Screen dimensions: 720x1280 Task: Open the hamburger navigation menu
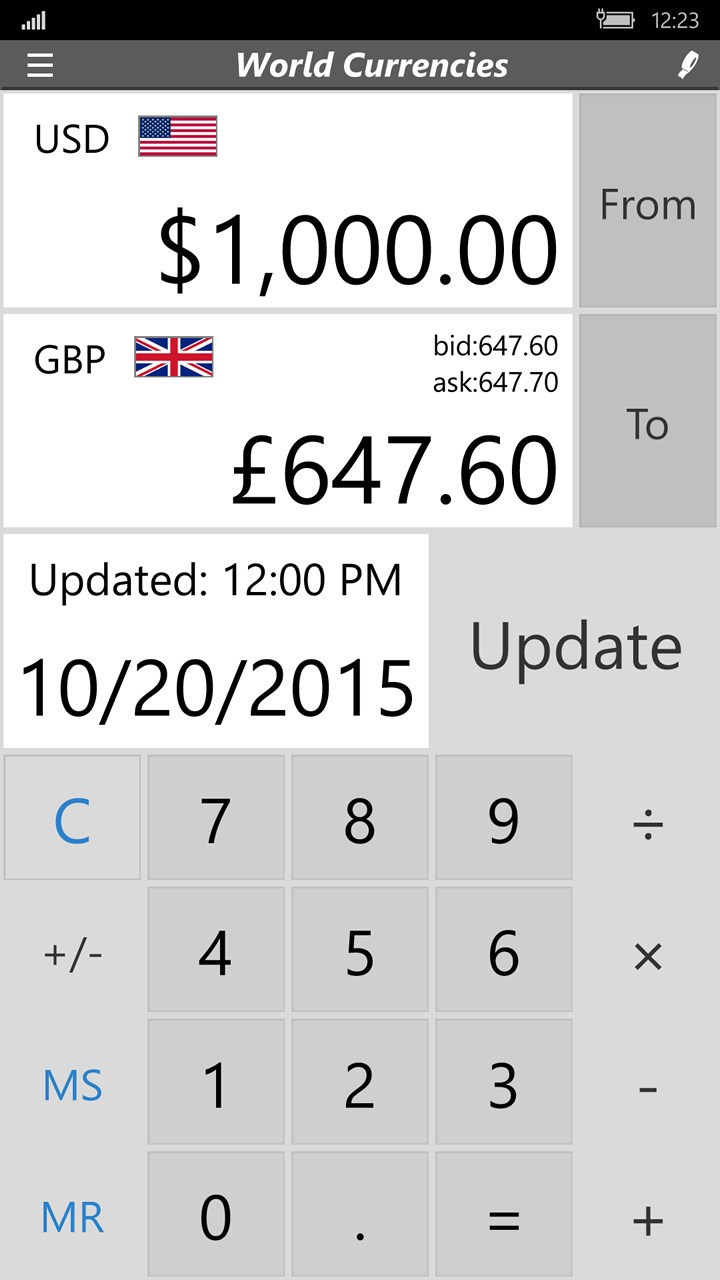click(40, 65)
